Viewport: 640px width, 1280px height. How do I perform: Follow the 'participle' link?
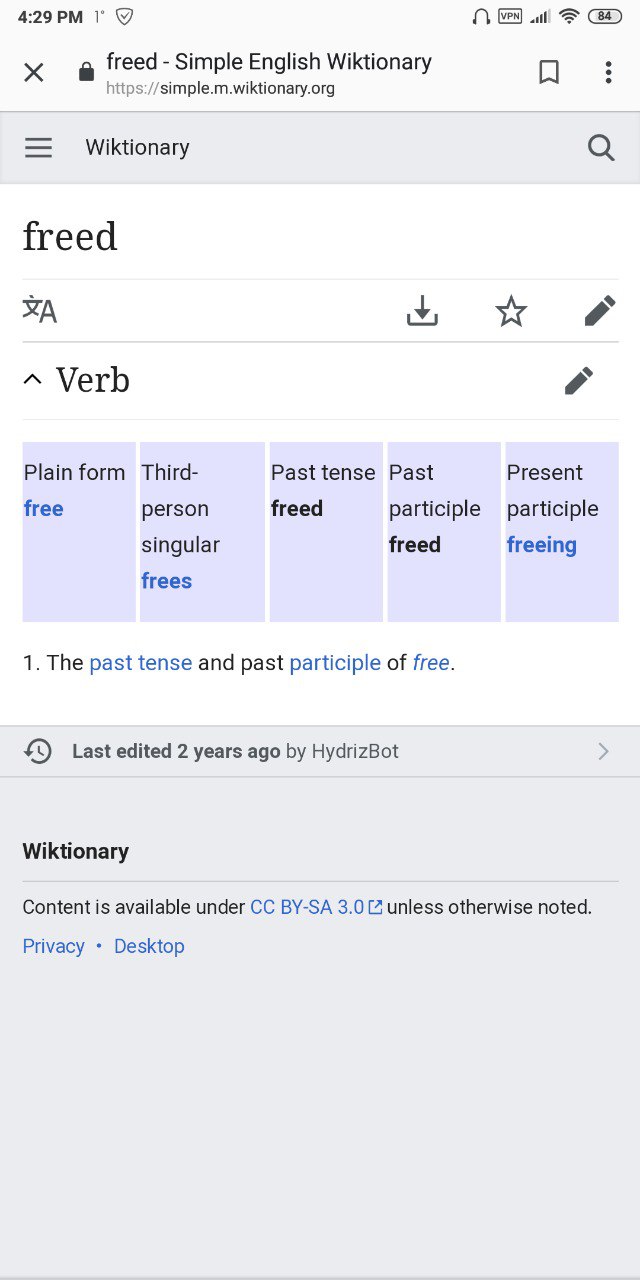(x=334, y=662)
